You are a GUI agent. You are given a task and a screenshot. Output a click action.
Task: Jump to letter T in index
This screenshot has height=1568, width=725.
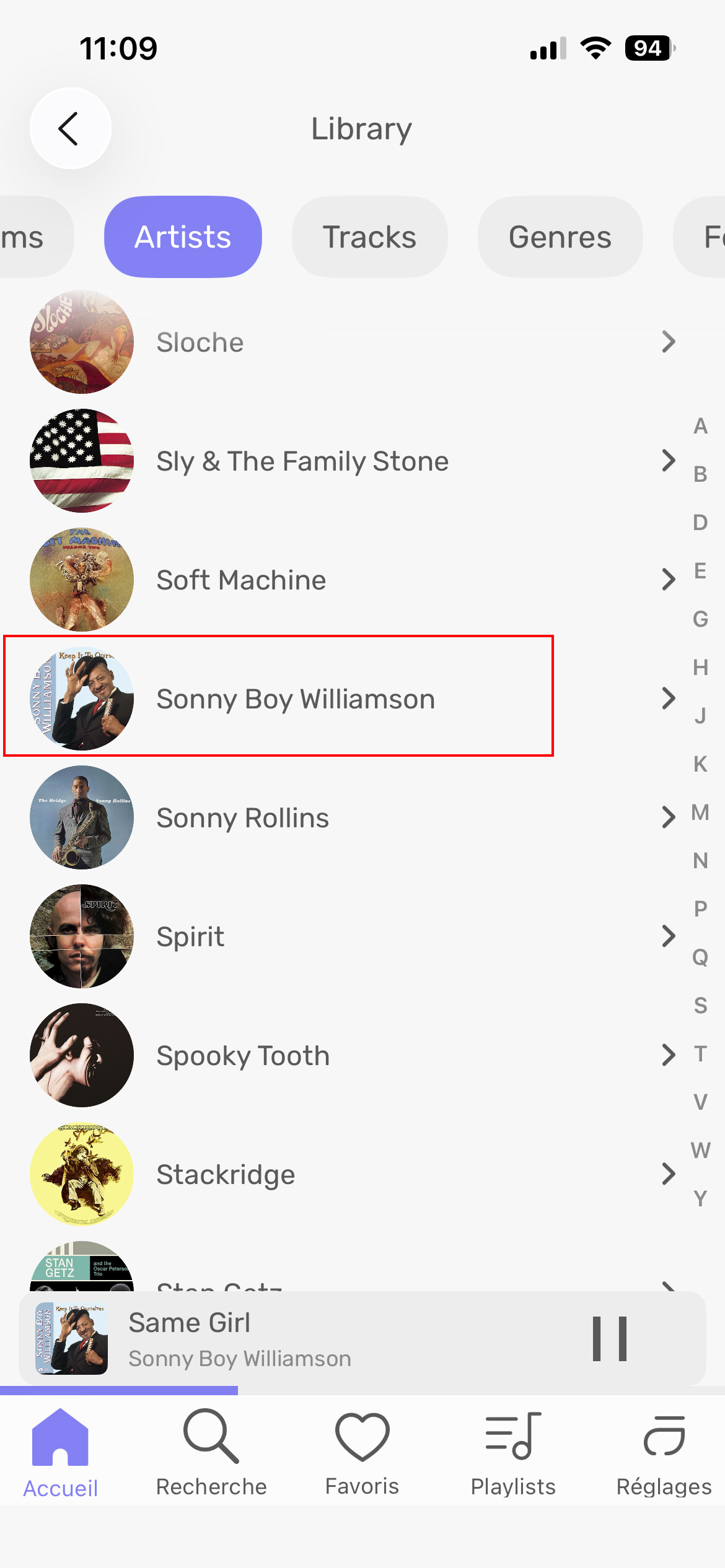click(700, 1053)
